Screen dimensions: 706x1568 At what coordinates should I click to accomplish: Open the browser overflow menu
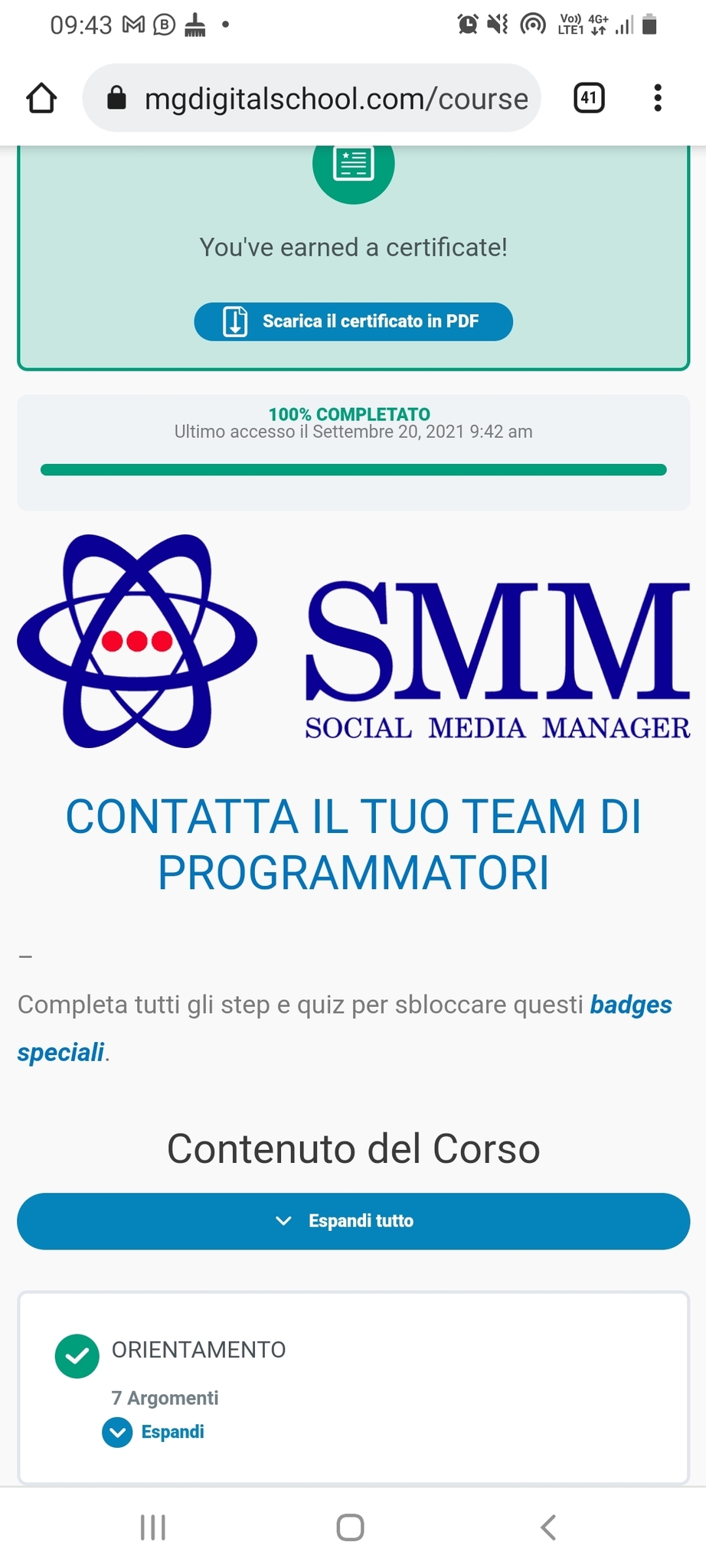point(657,99)
